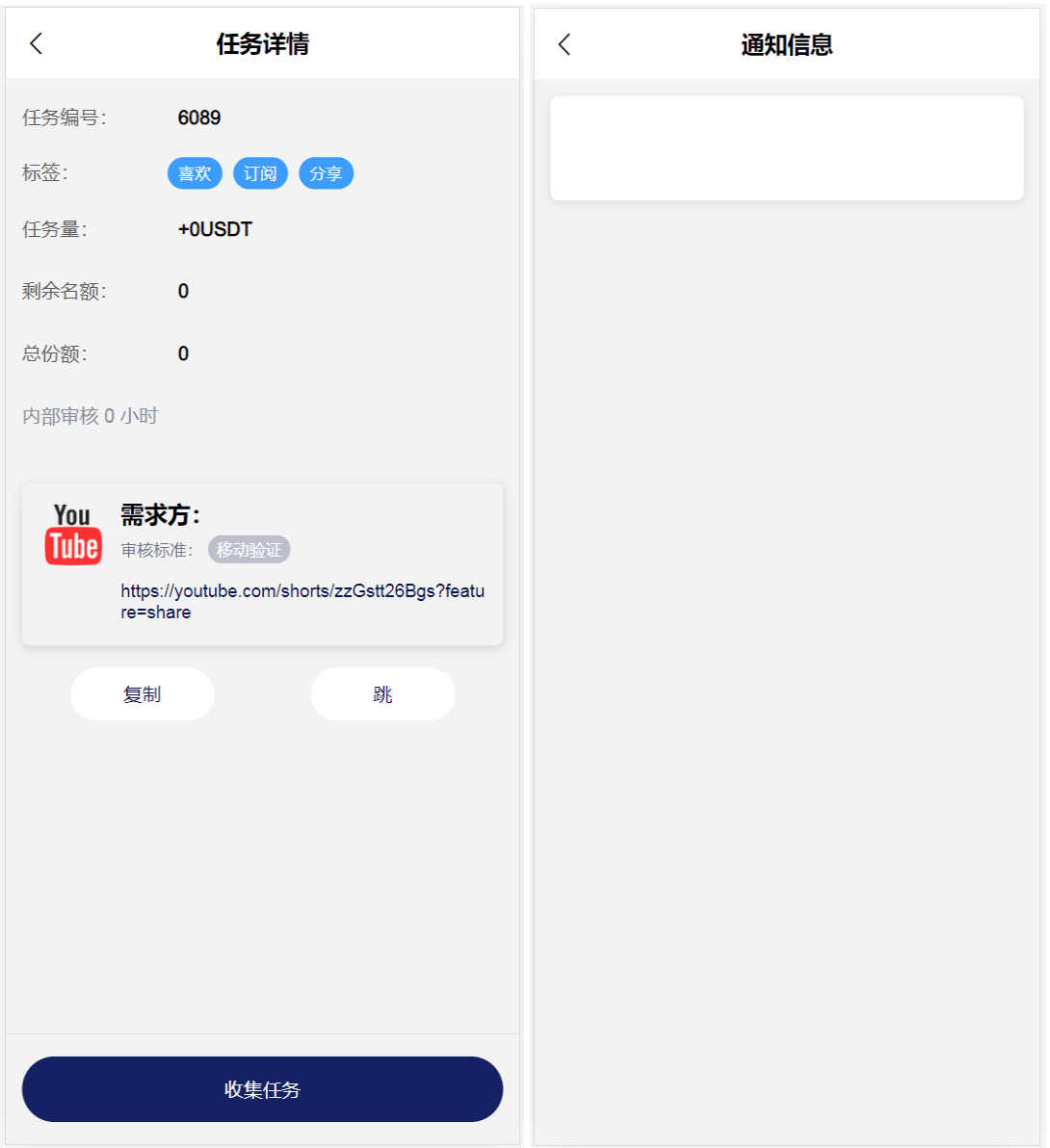The image size is (1050, 1148).
Task: Open the YouTube shorts link
Action: (x=302, y=601)
